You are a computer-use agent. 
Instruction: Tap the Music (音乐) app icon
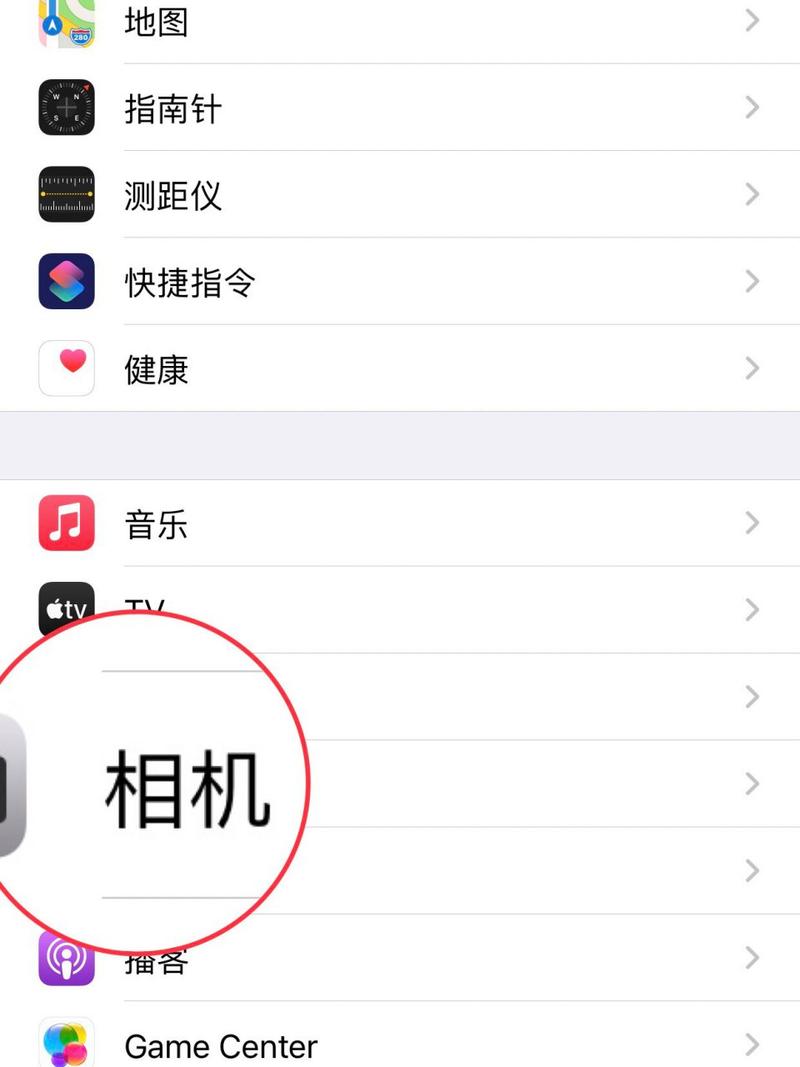pyautogui.click(x=66, y=523)
